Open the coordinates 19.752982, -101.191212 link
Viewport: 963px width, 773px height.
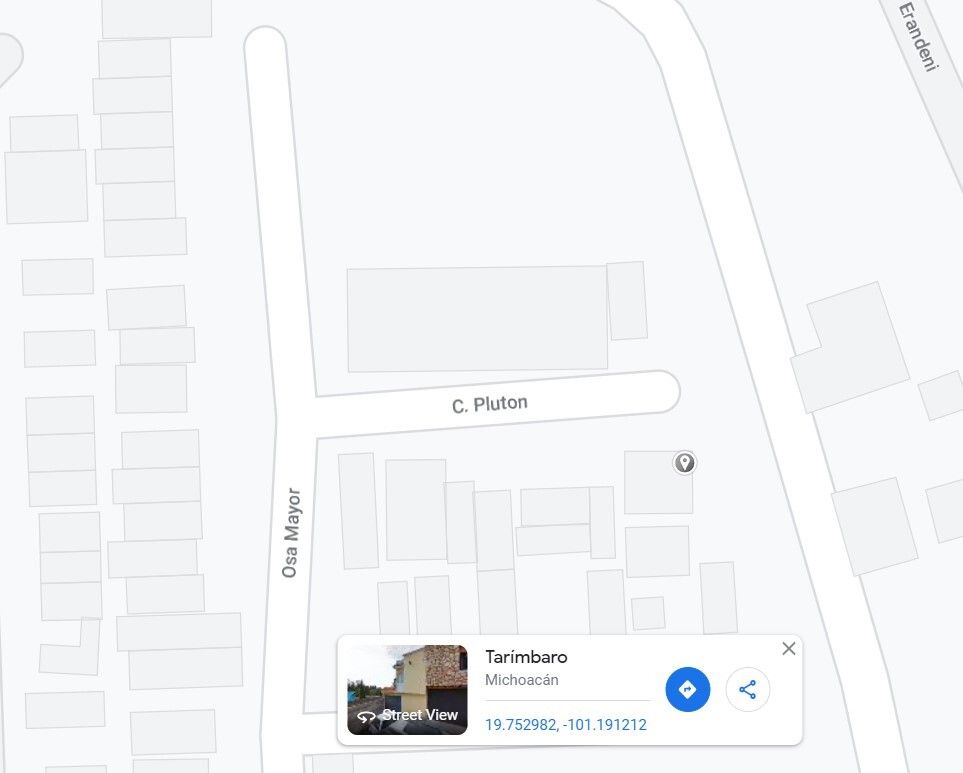566,724
